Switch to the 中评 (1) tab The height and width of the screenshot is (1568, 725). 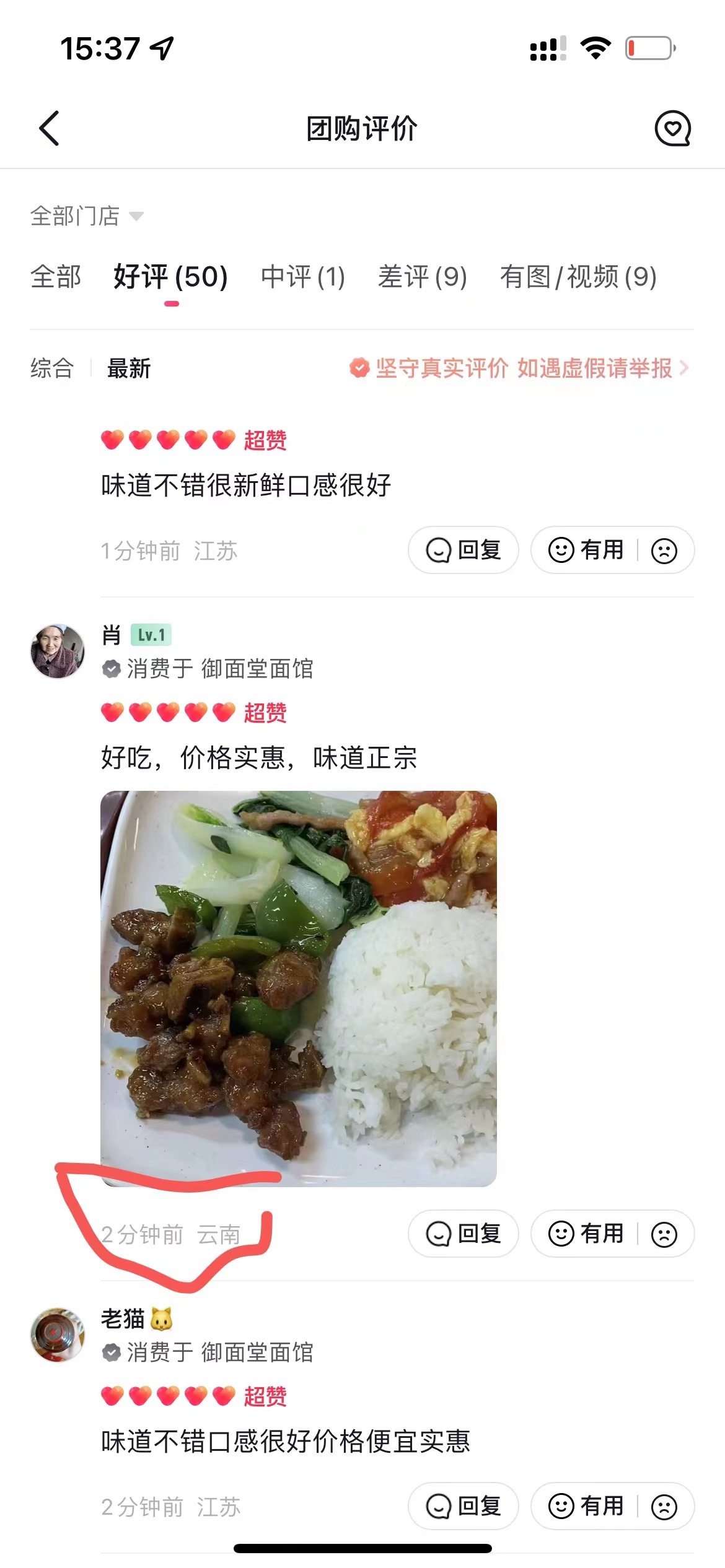(x=303, y=277)
